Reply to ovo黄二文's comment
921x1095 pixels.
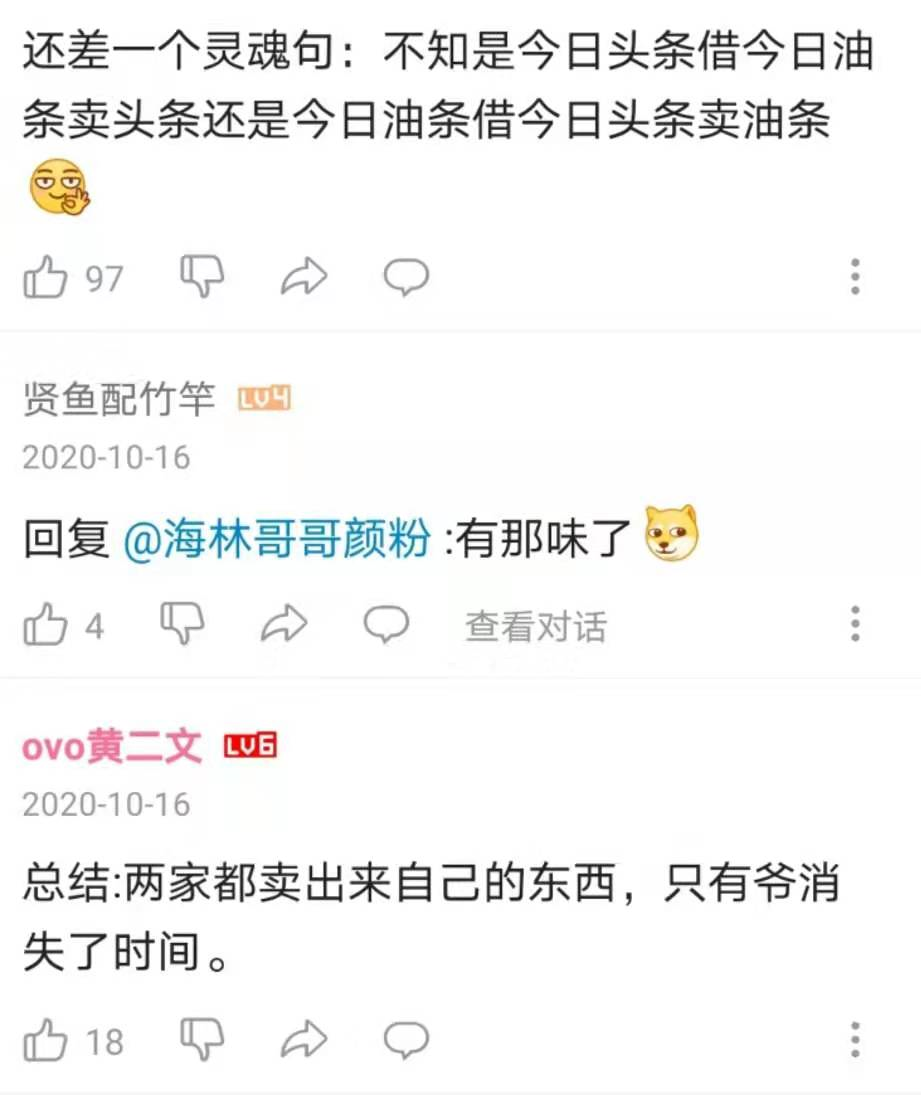(406, 1041)
